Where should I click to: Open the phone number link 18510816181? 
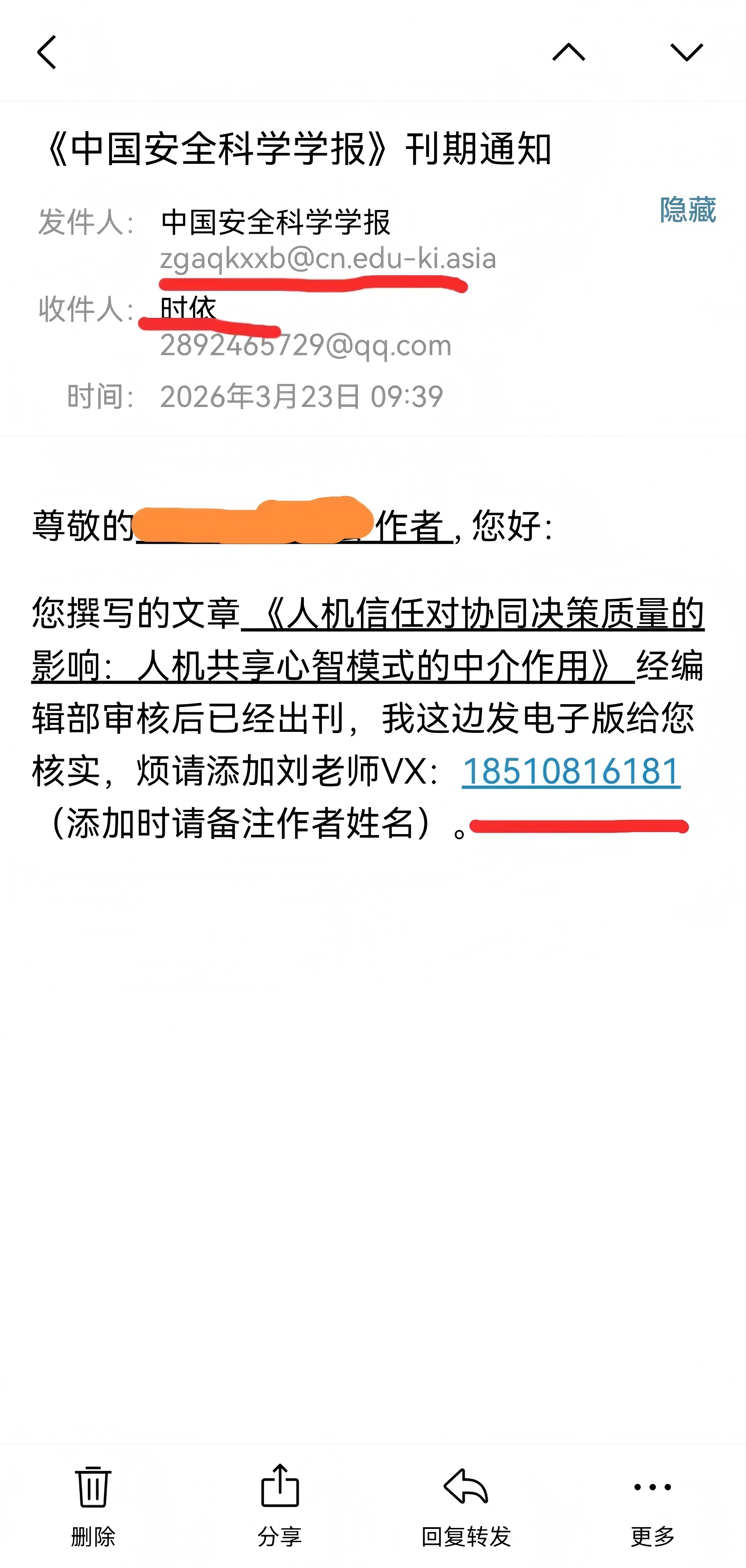tap(571, 771)
